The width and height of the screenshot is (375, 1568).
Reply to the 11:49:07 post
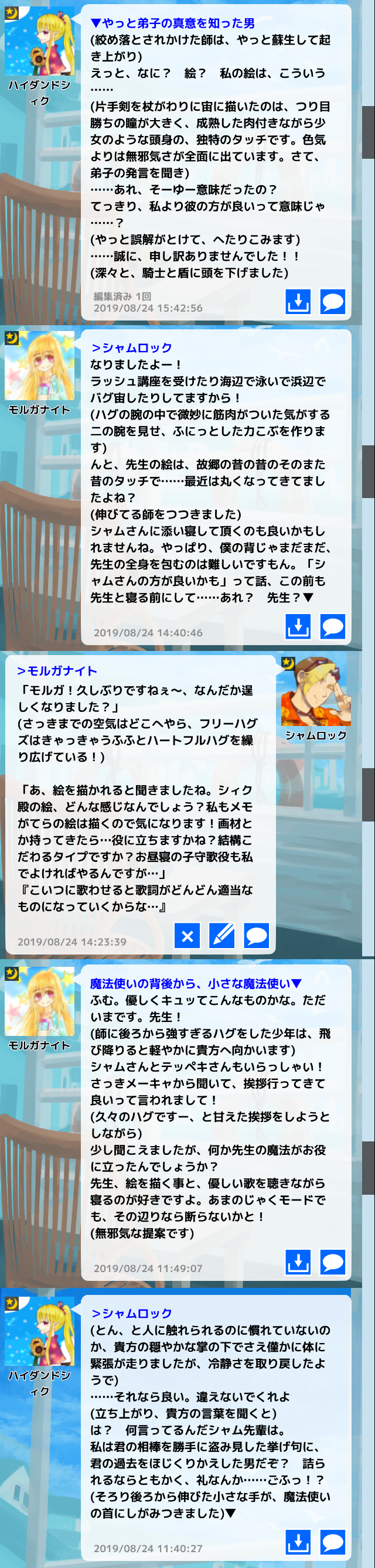coord(332,1262)
